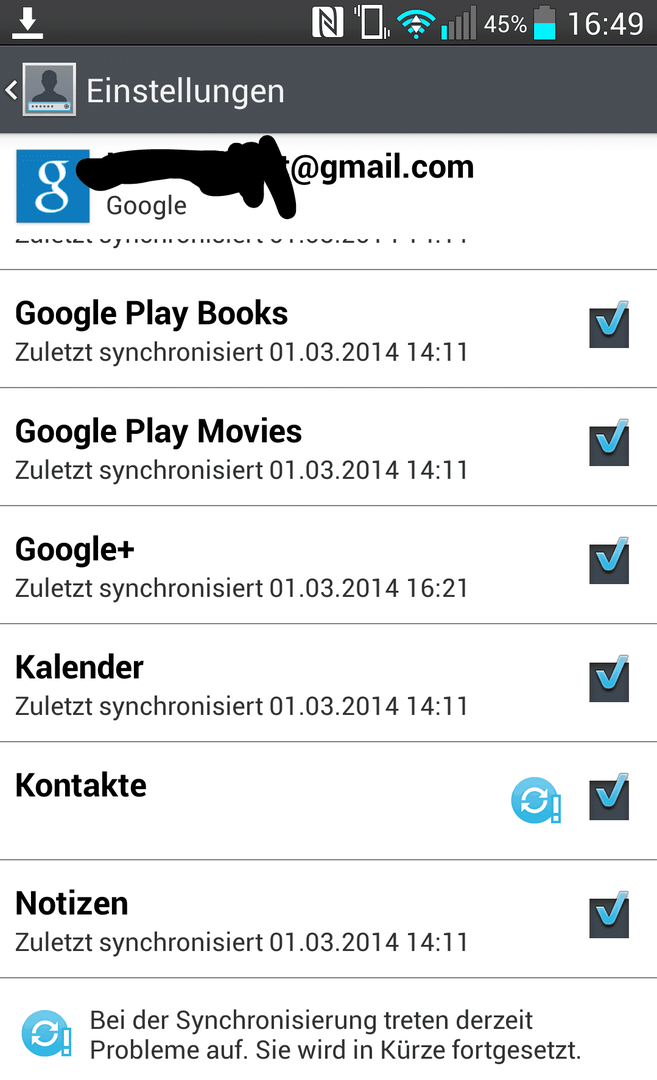The width and height of the screenshot is (657, 1080).
Task: Toggle the Kalender sync checkbox
Action: pos(609,680)
